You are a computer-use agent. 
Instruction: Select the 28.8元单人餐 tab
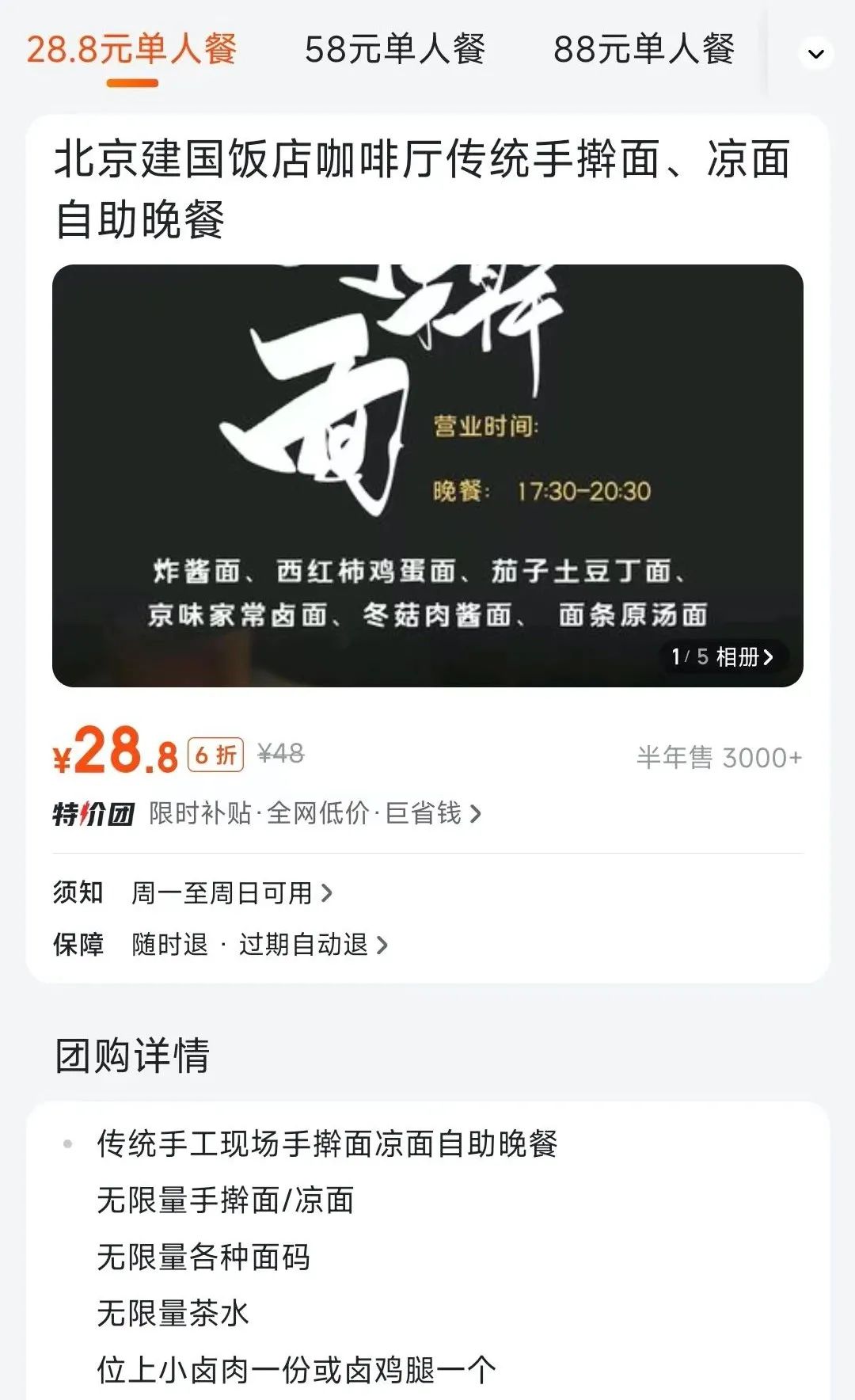[131, 49]
